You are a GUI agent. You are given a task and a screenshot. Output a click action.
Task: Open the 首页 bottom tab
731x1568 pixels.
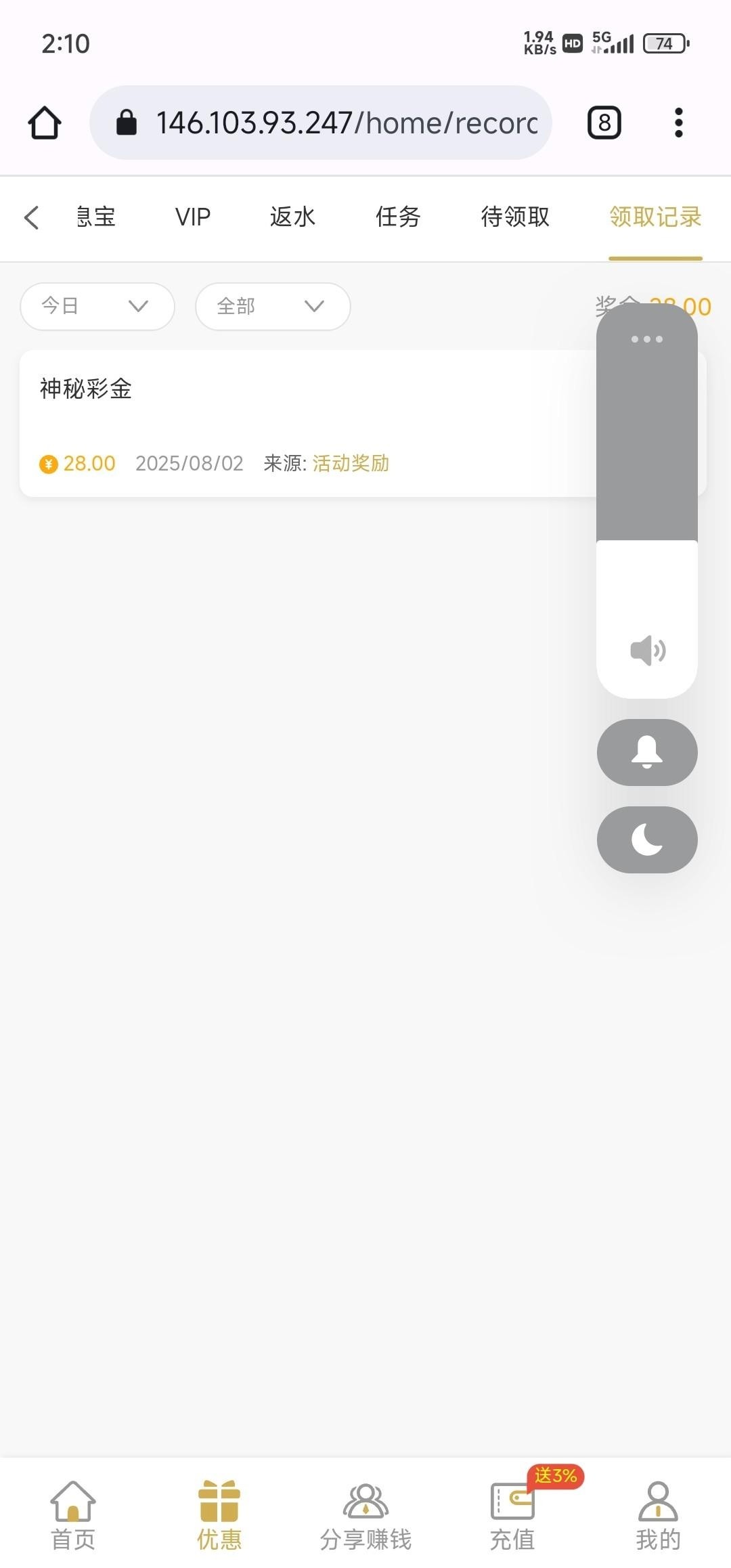pyautogui.click(x=73, y=1515)
